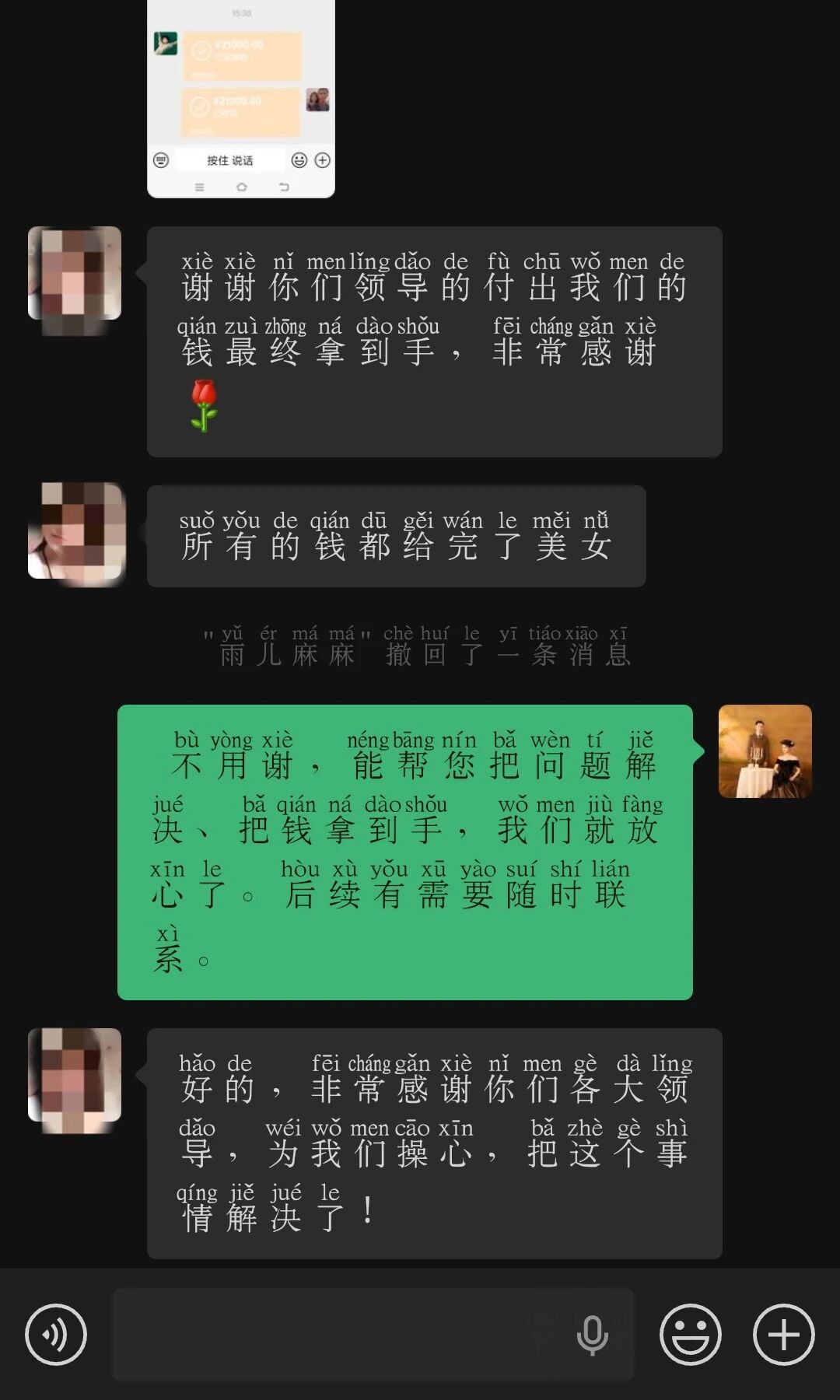Open sender's avatar beside the rose message
This screenshot has width=840, height=1400.
click(x=75, y=274)
